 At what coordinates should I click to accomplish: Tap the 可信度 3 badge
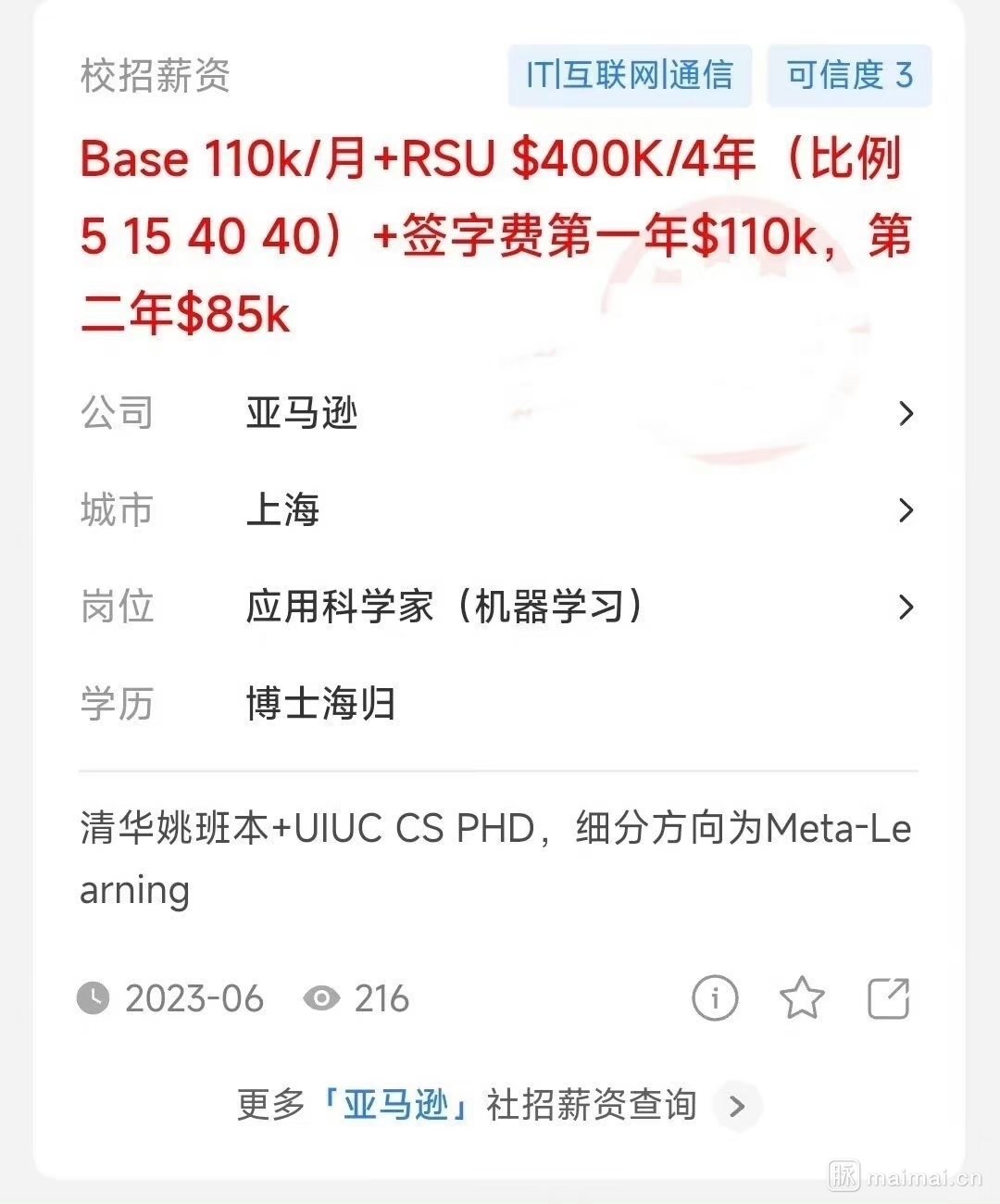tap(849, 75)
